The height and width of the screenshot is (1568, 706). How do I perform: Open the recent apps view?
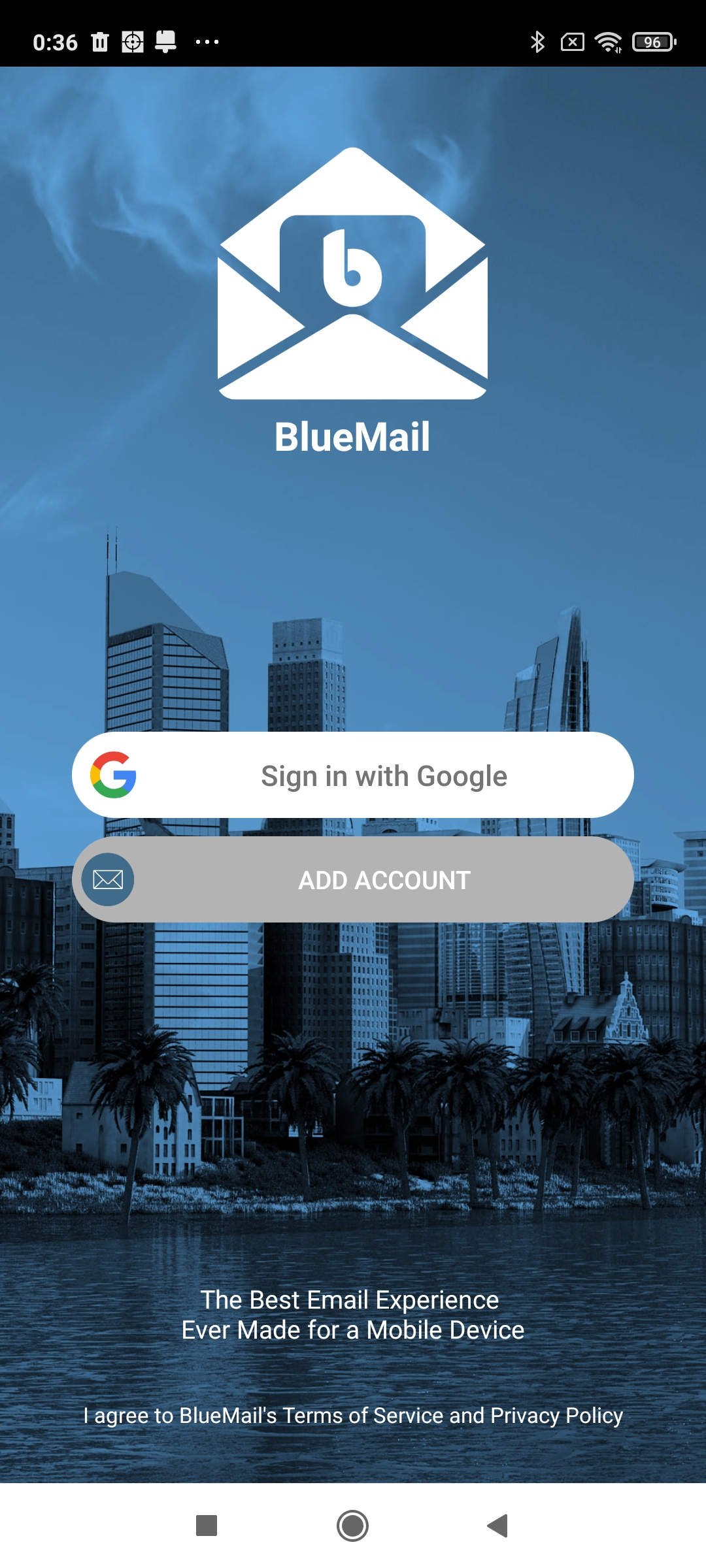(x=207, y=1526)
